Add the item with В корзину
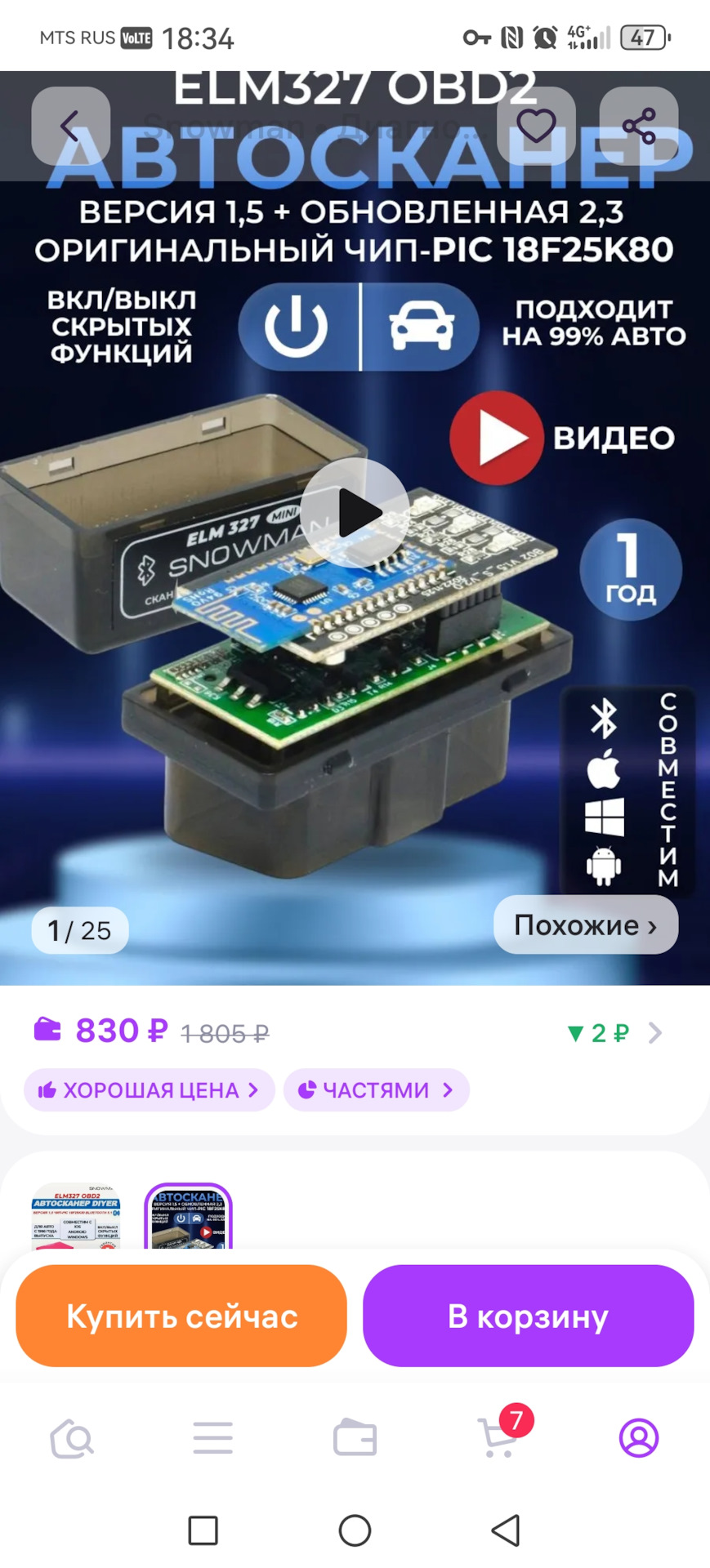This screenshot has width=710, height=1568. point(528,1316)
